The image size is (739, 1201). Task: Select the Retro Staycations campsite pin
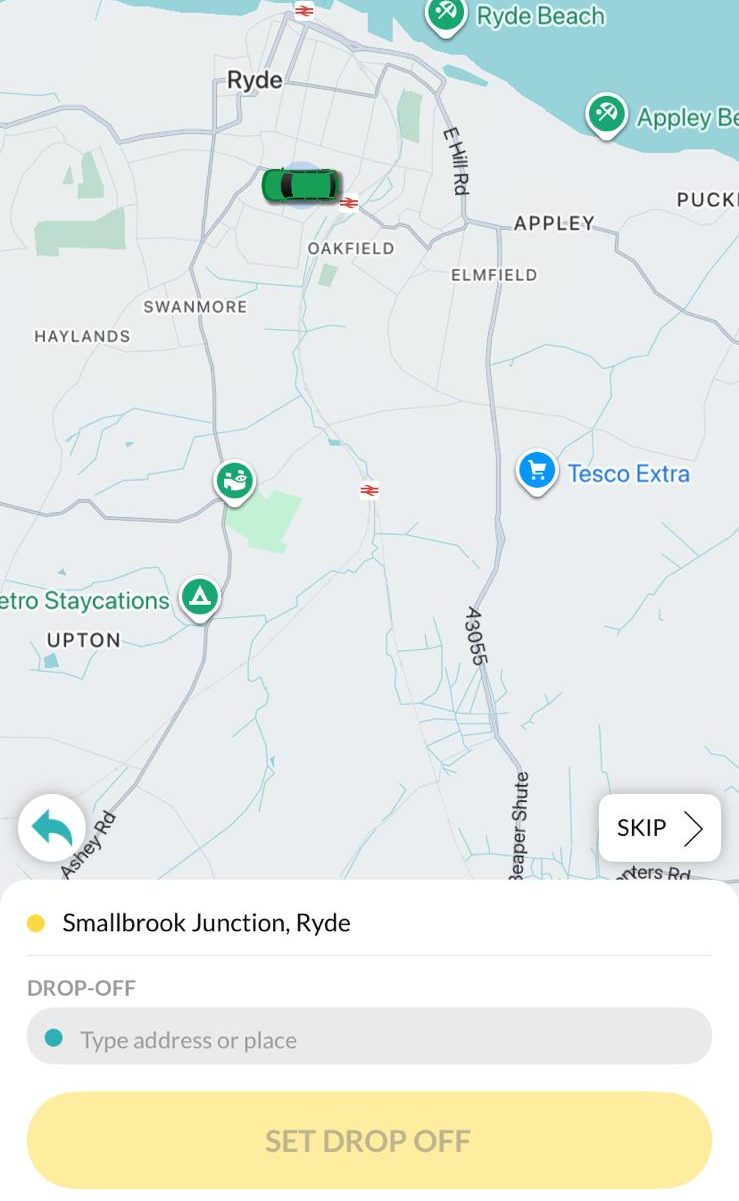(x=199, y=598)
